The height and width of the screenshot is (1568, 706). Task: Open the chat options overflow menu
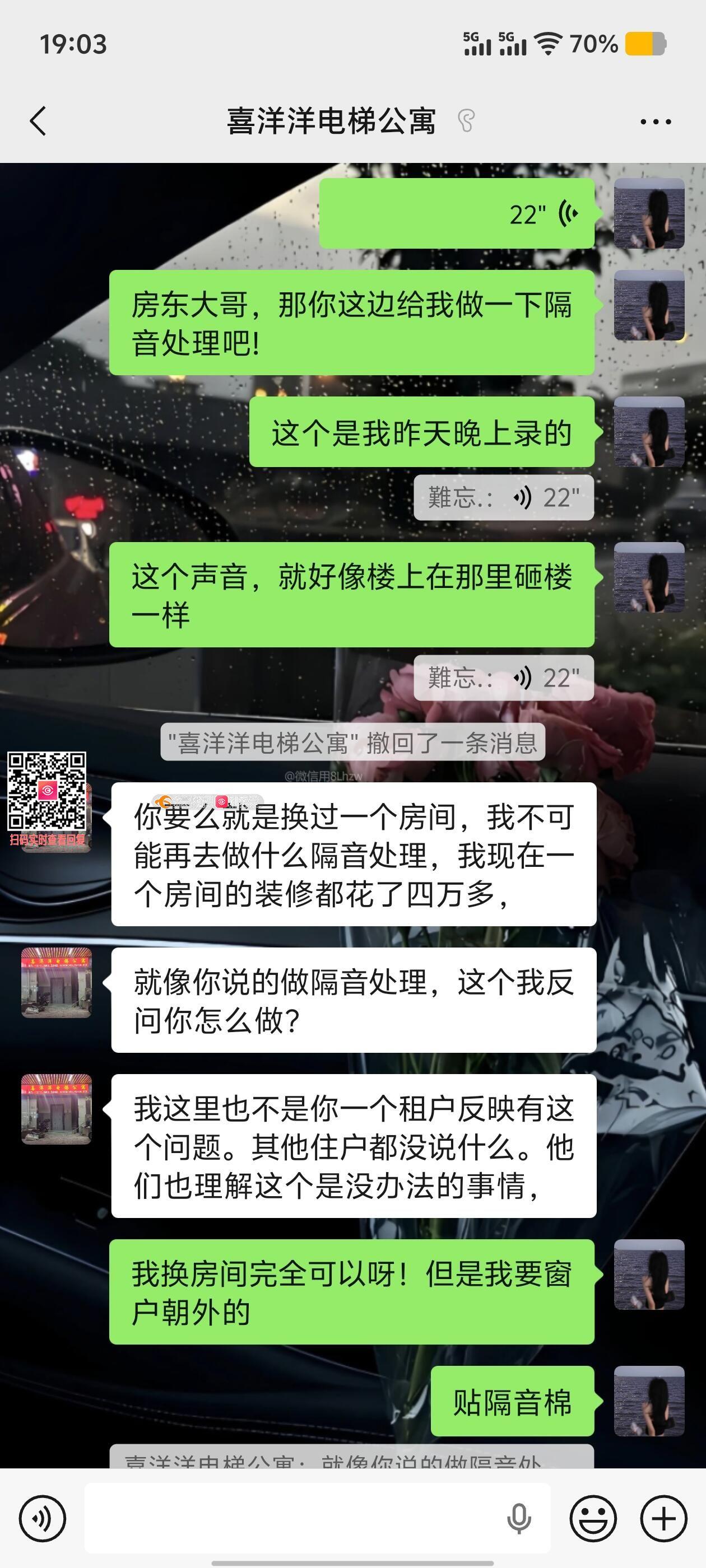(656, 122)
